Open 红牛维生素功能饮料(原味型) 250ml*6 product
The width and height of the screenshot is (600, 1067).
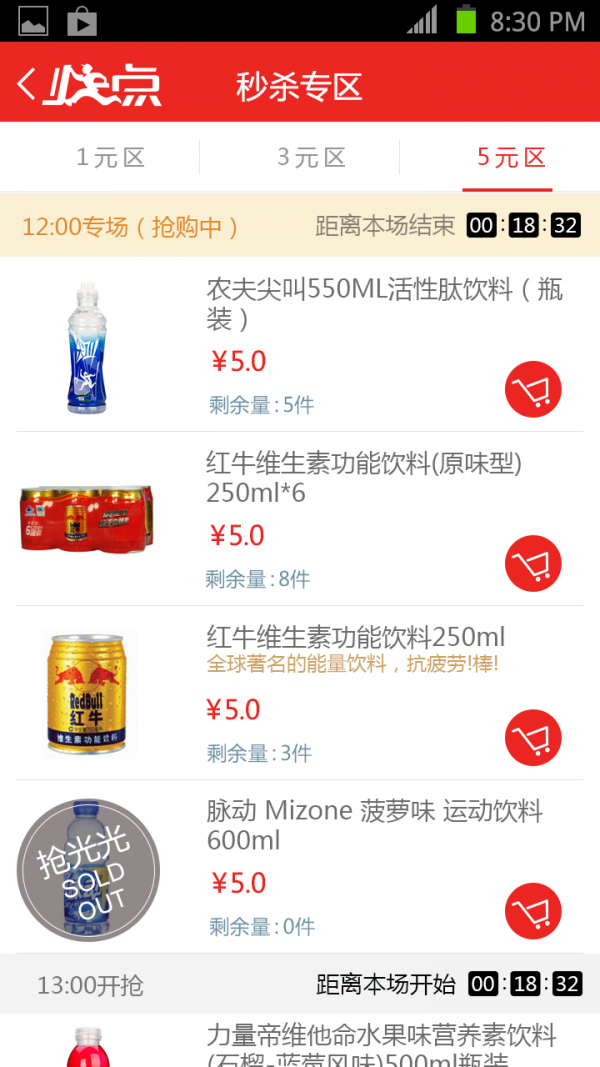(x=364, y=478)
